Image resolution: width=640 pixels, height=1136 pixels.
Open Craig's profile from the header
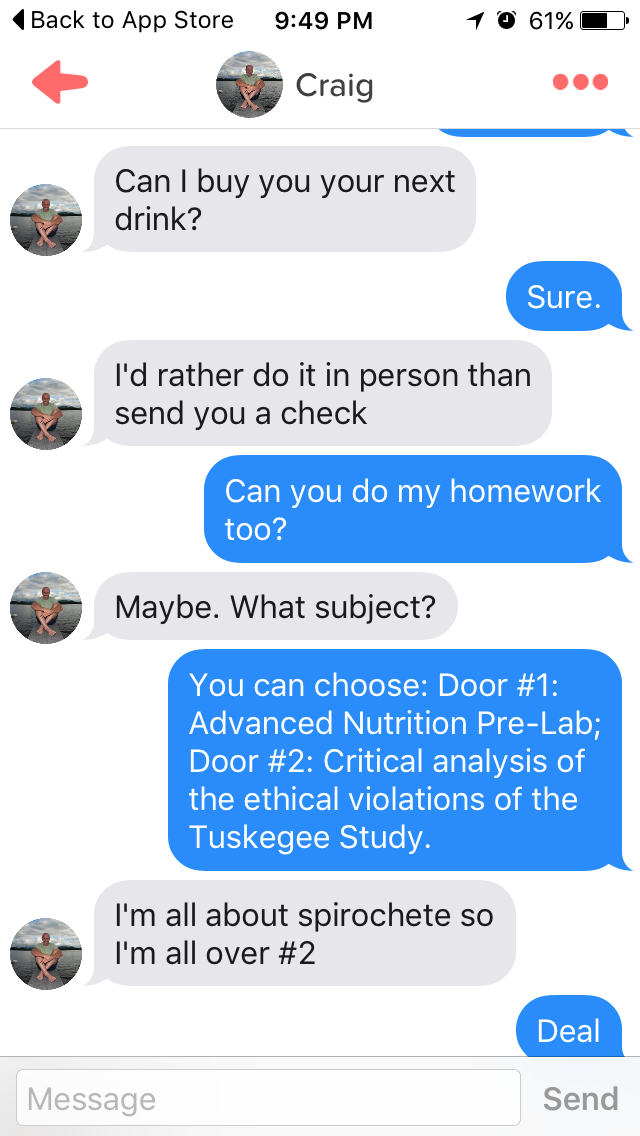(x=296, y=85)
